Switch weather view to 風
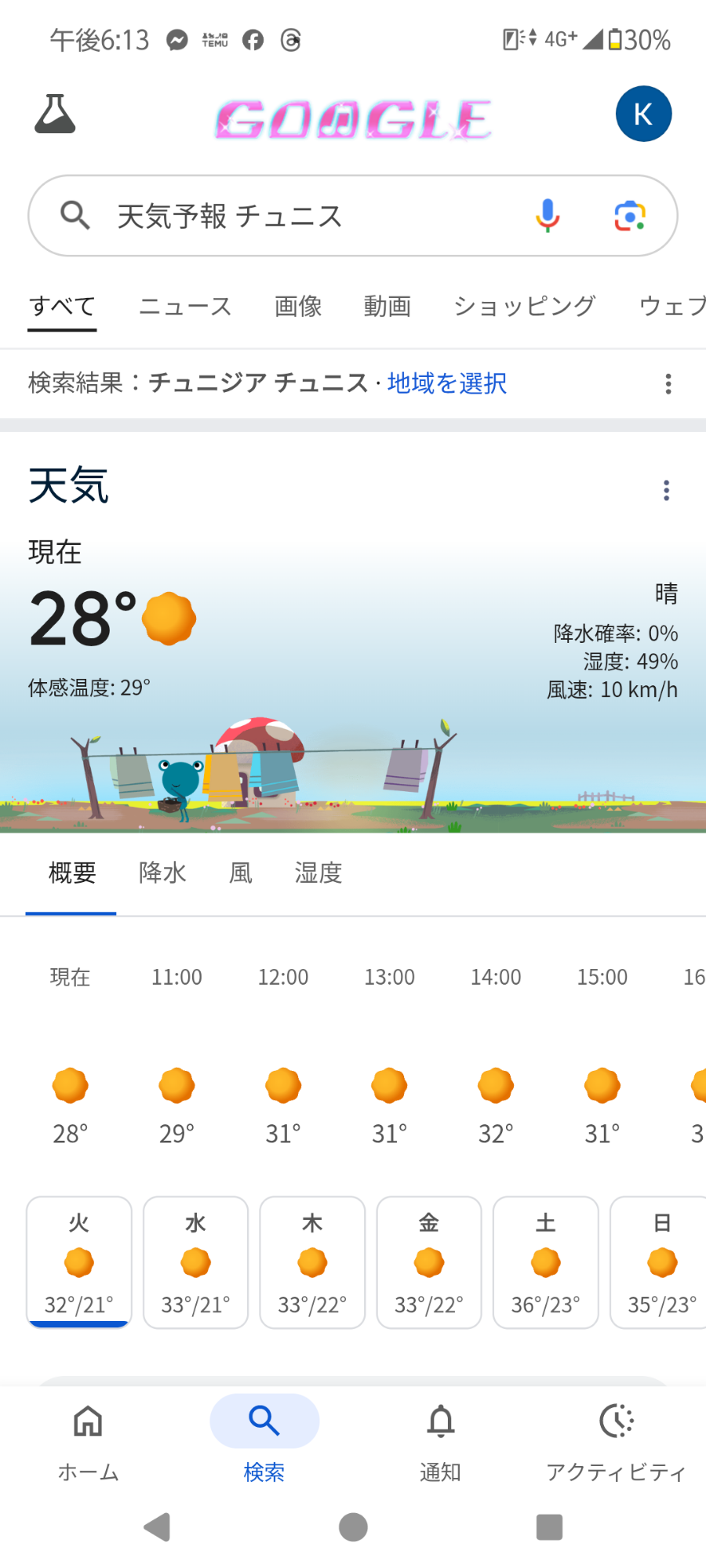Screen dimensions: 706x1568 point(241,873)
